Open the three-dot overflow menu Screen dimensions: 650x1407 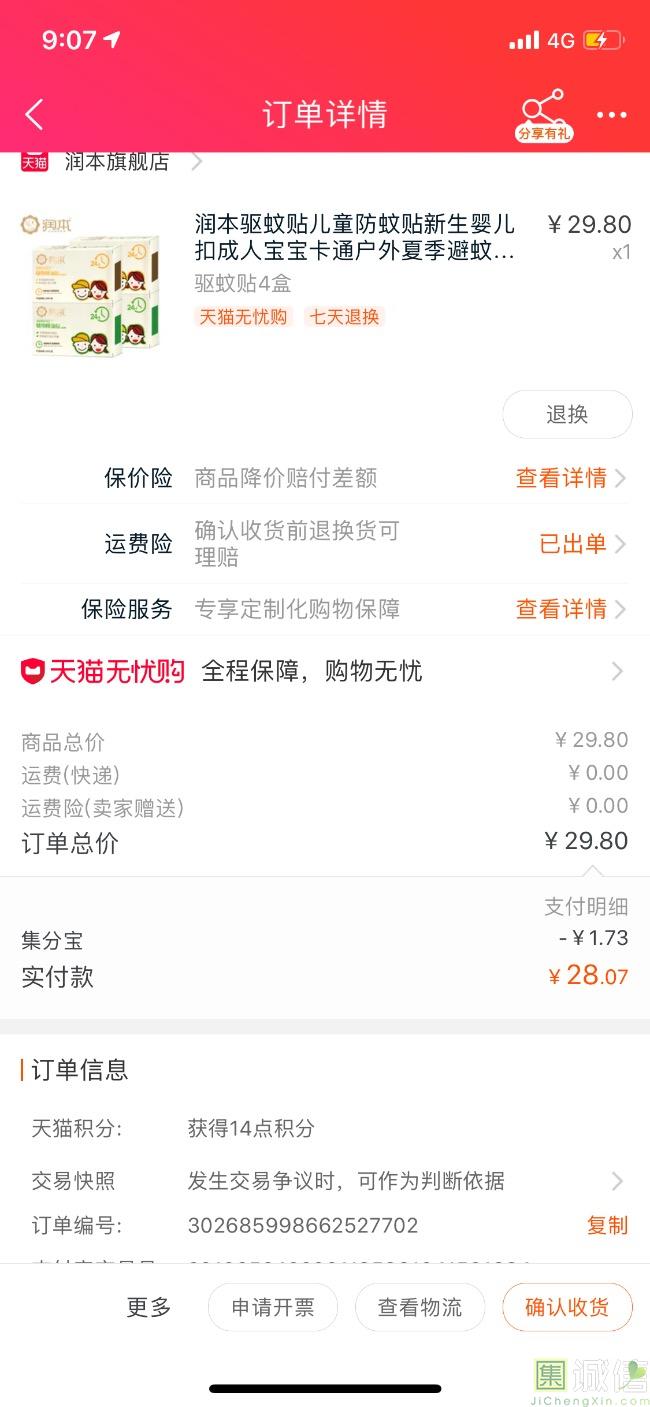[x=612, y=115]
